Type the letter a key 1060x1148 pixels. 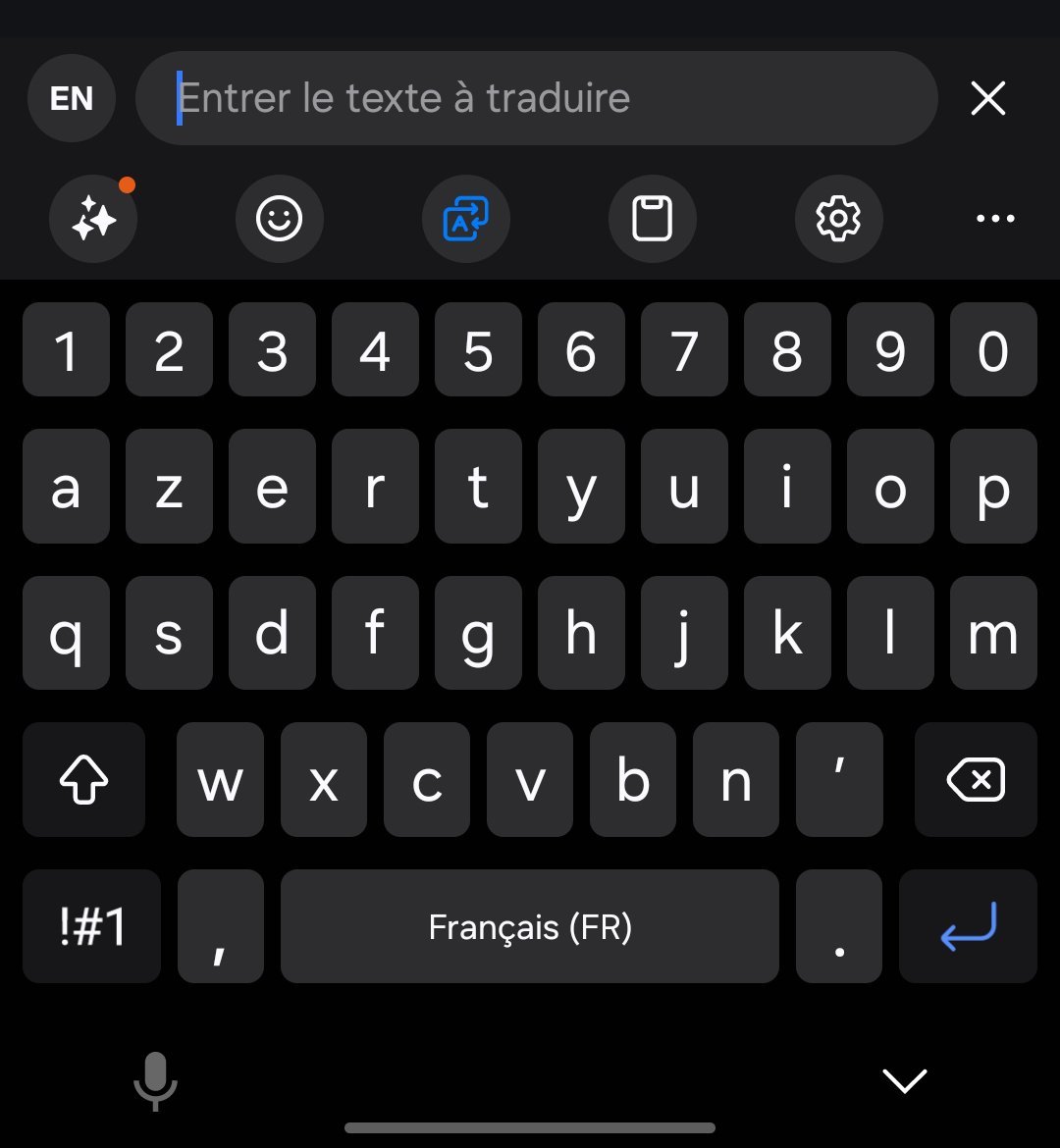(66, 487)
